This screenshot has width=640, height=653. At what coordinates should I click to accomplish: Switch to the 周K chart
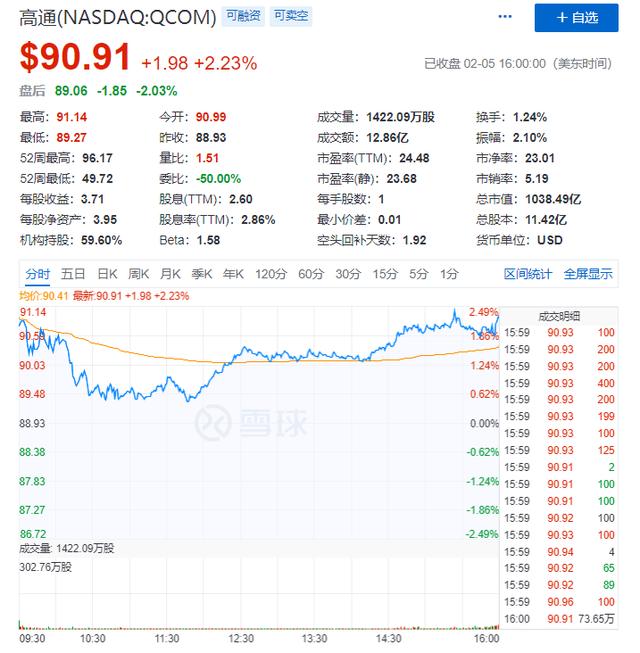click(x=139, y=274)
